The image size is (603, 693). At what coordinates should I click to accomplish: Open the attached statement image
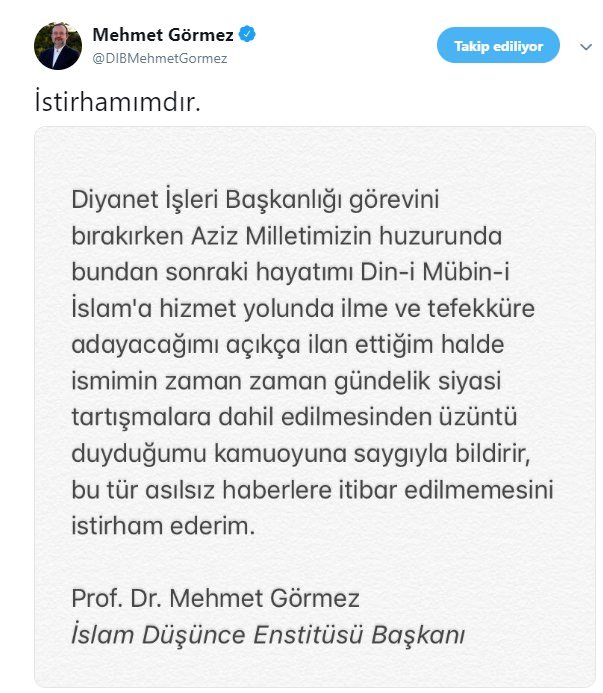pyautogui.click(x=314, y=406)
